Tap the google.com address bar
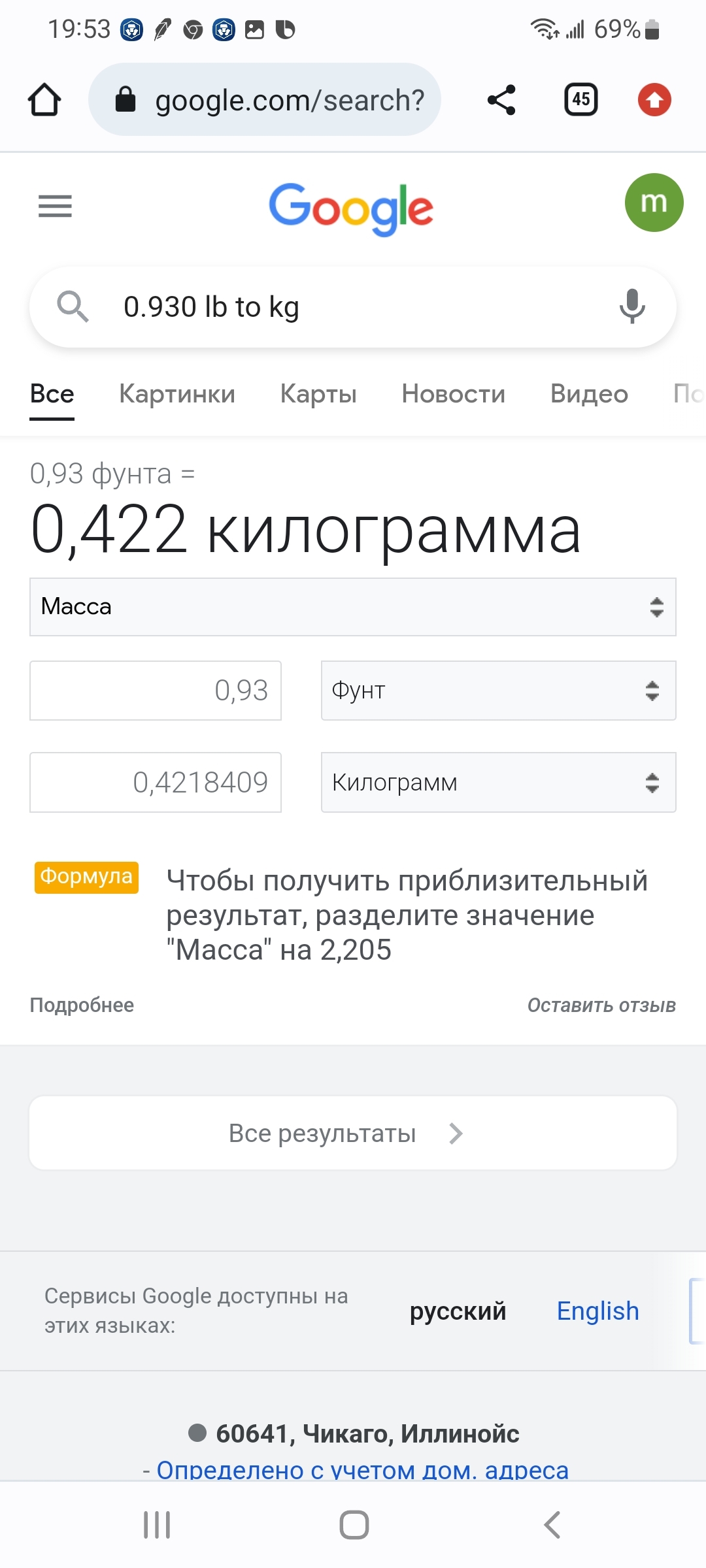This screenshot has width=706, height=1568. pyautogui.click(x=265, y=100)
